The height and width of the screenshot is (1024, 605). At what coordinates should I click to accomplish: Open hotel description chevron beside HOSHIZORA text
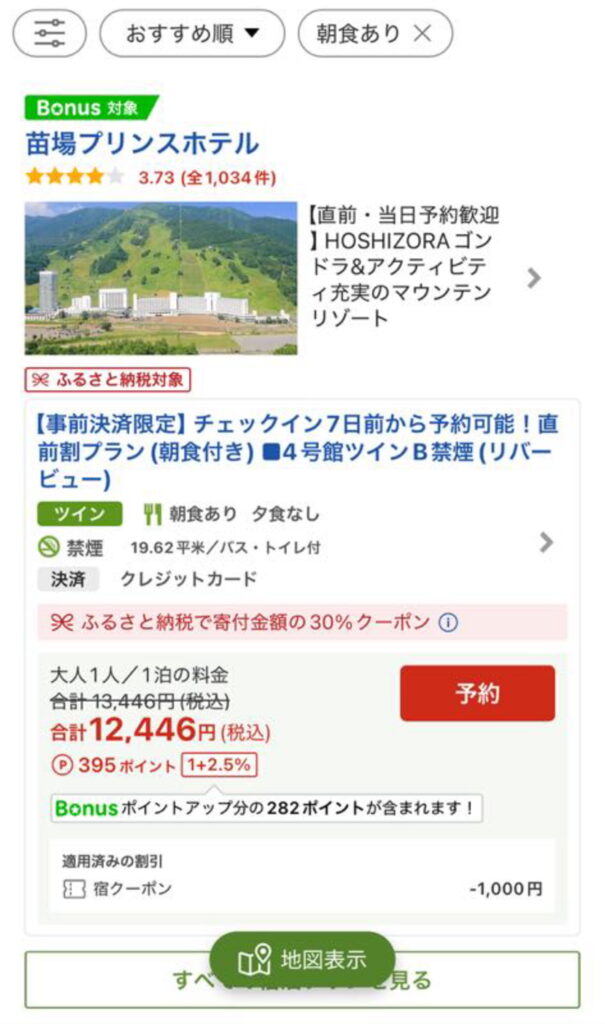534,278
